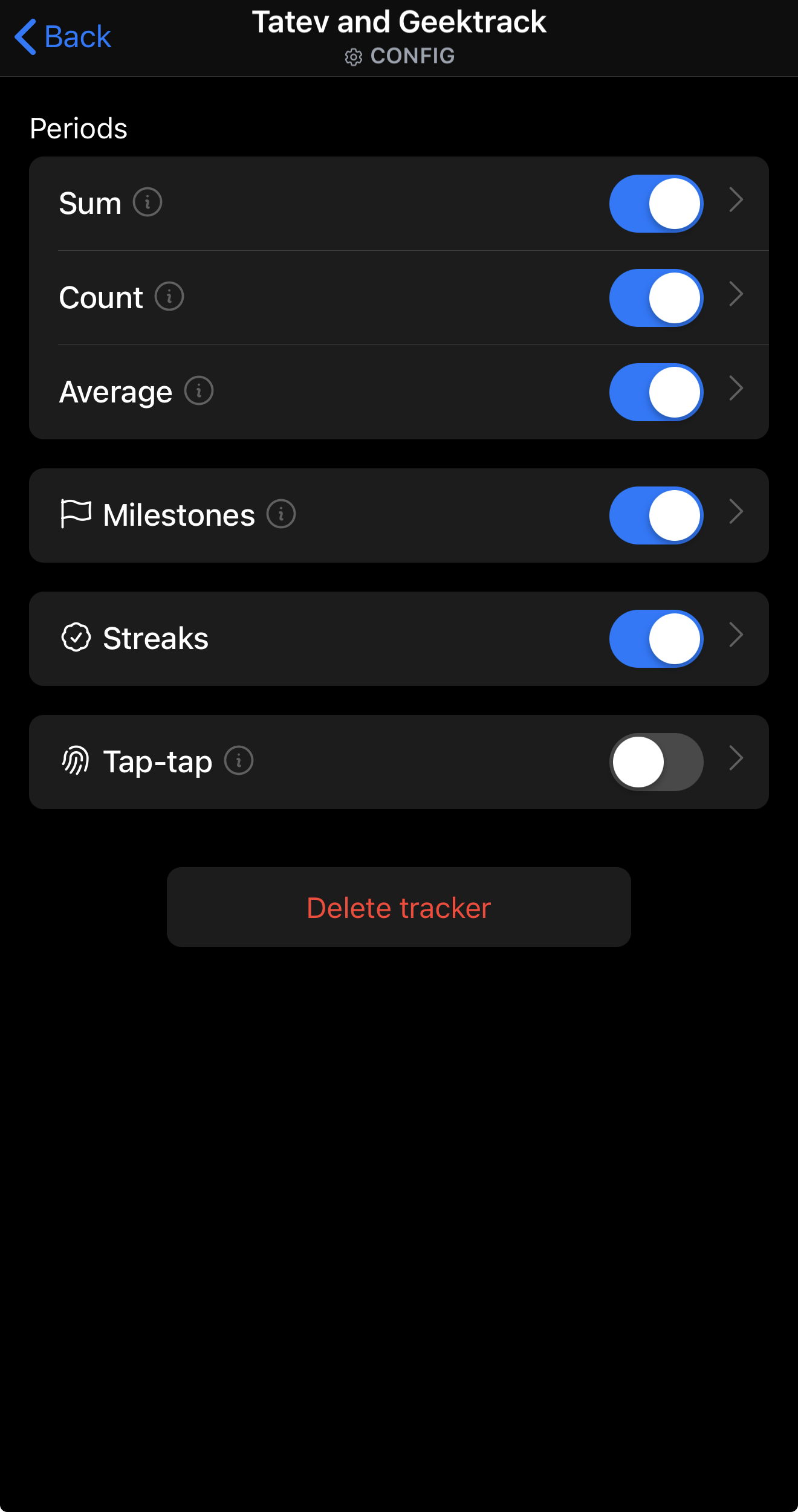Turn off the Streaks toggle
Image resolution: width=798 pixels, height=1512 pixels.
pyautogui.click(x=656, y=639)
